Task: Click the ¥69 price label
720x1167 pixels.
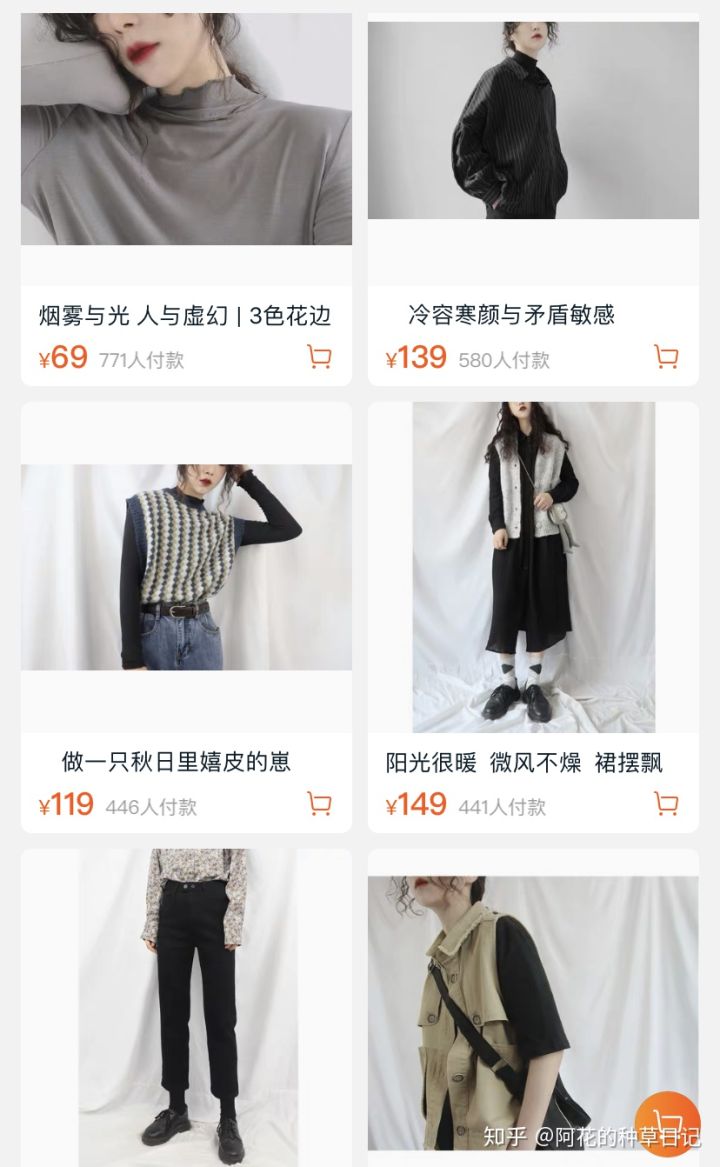Action: pos(66,358)
